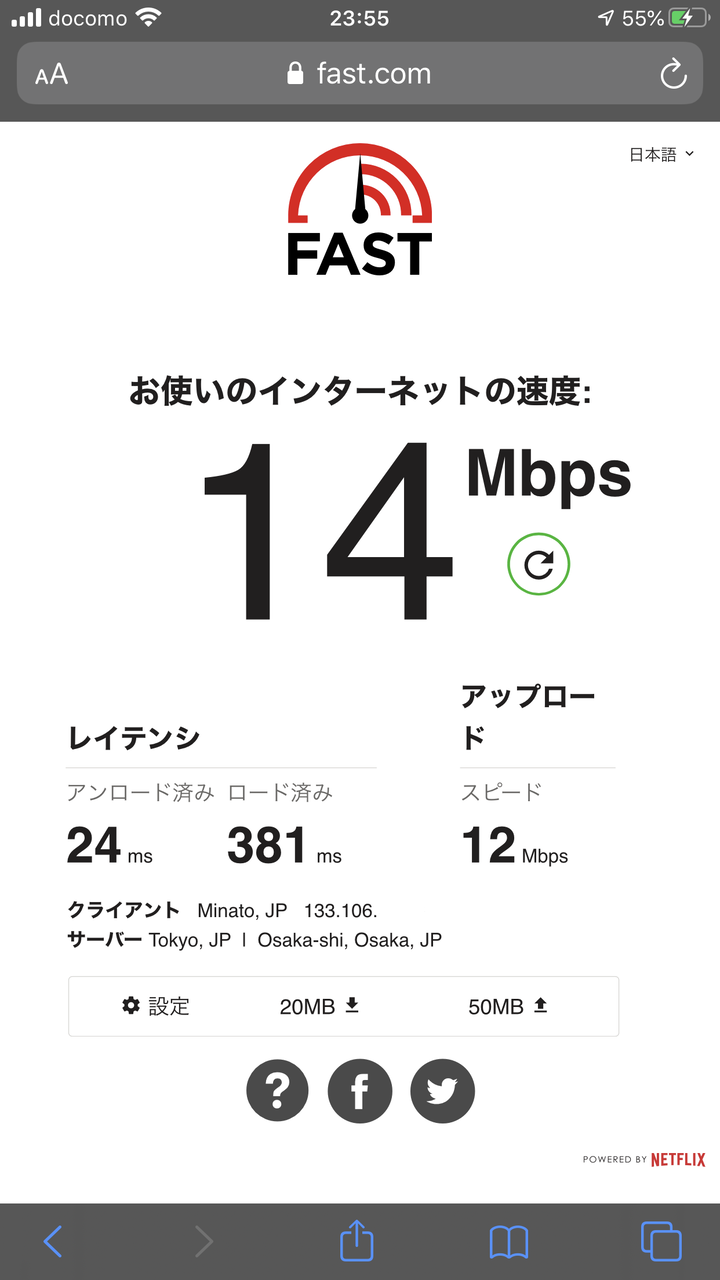
Task: Show all open Safari tabs
Action: pyautogui.click(x=661, y=1241)
